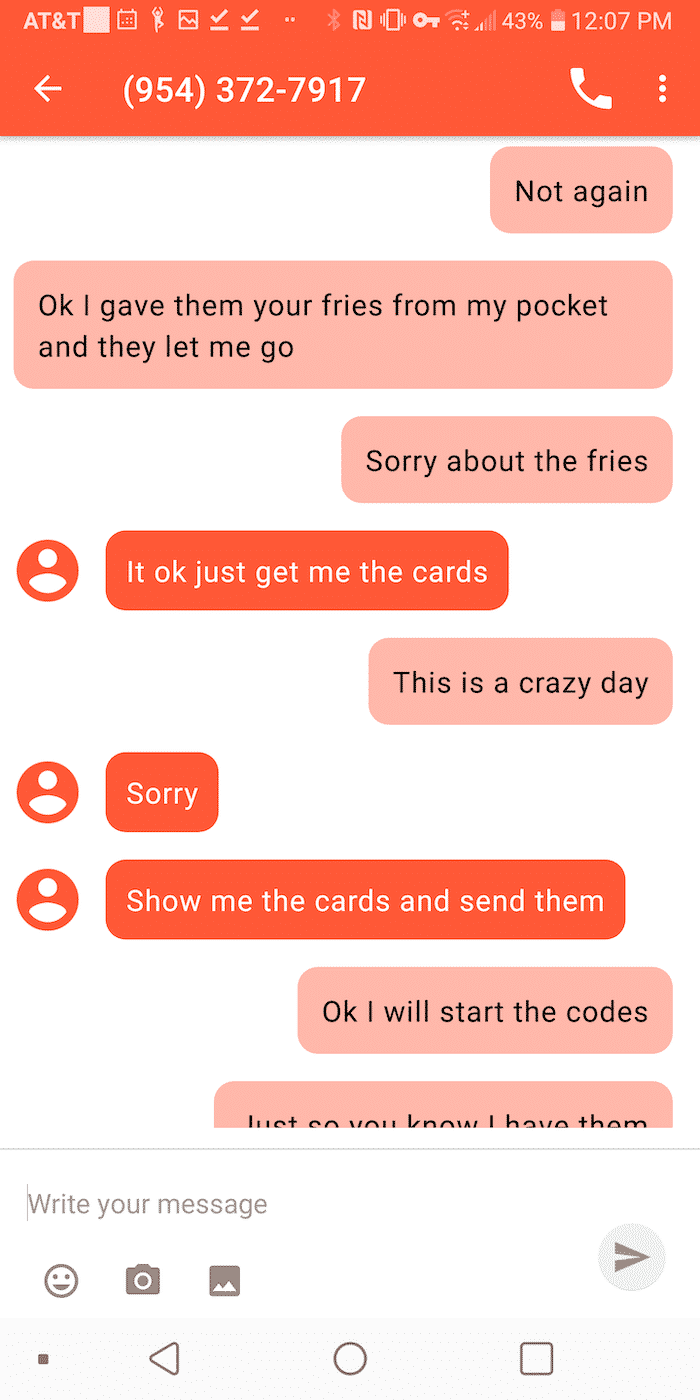This screenshot has height=1400, width=700.
Task: Tap the contact avatar beside 'Sorry'
Action: point(48,792)
